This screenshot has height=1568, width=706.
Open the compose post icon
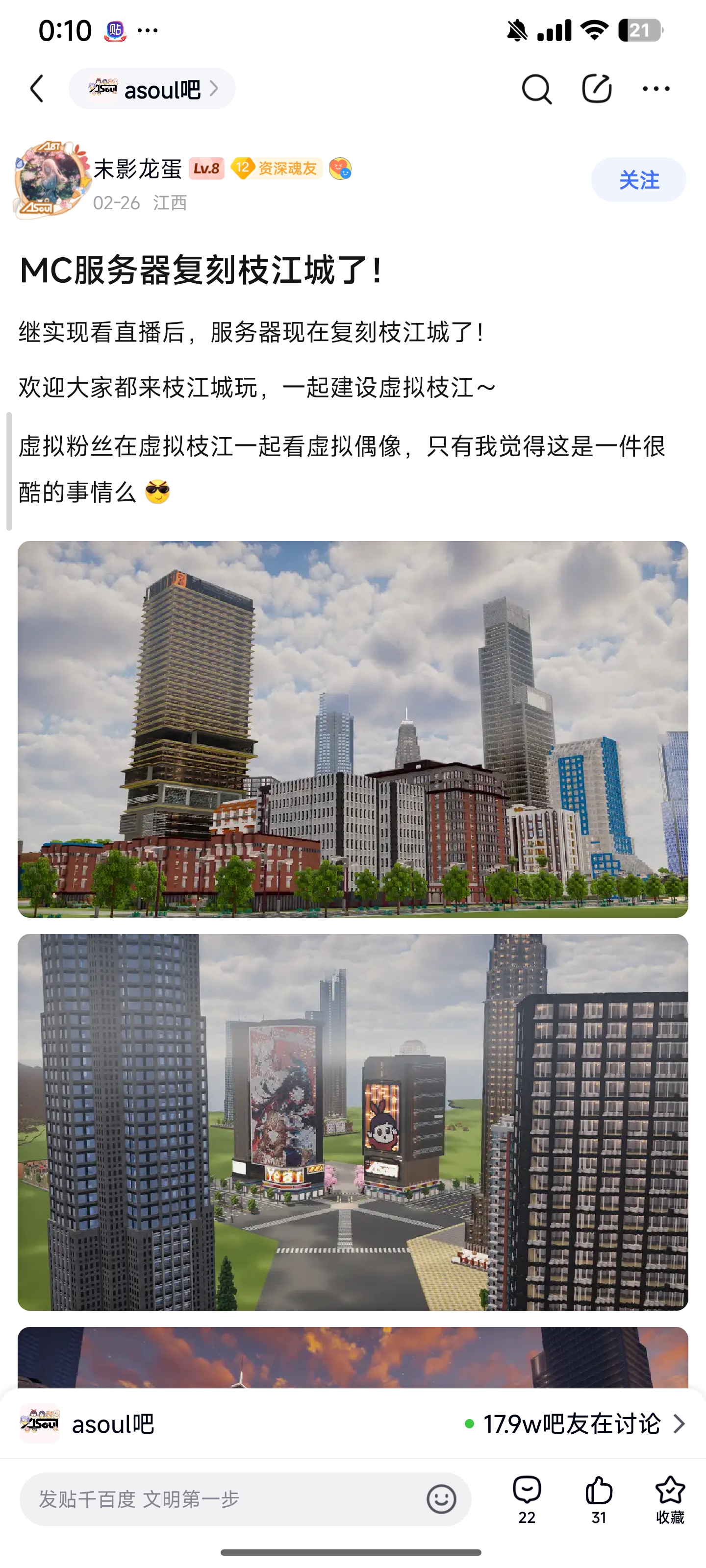click(x=596, y=89)
